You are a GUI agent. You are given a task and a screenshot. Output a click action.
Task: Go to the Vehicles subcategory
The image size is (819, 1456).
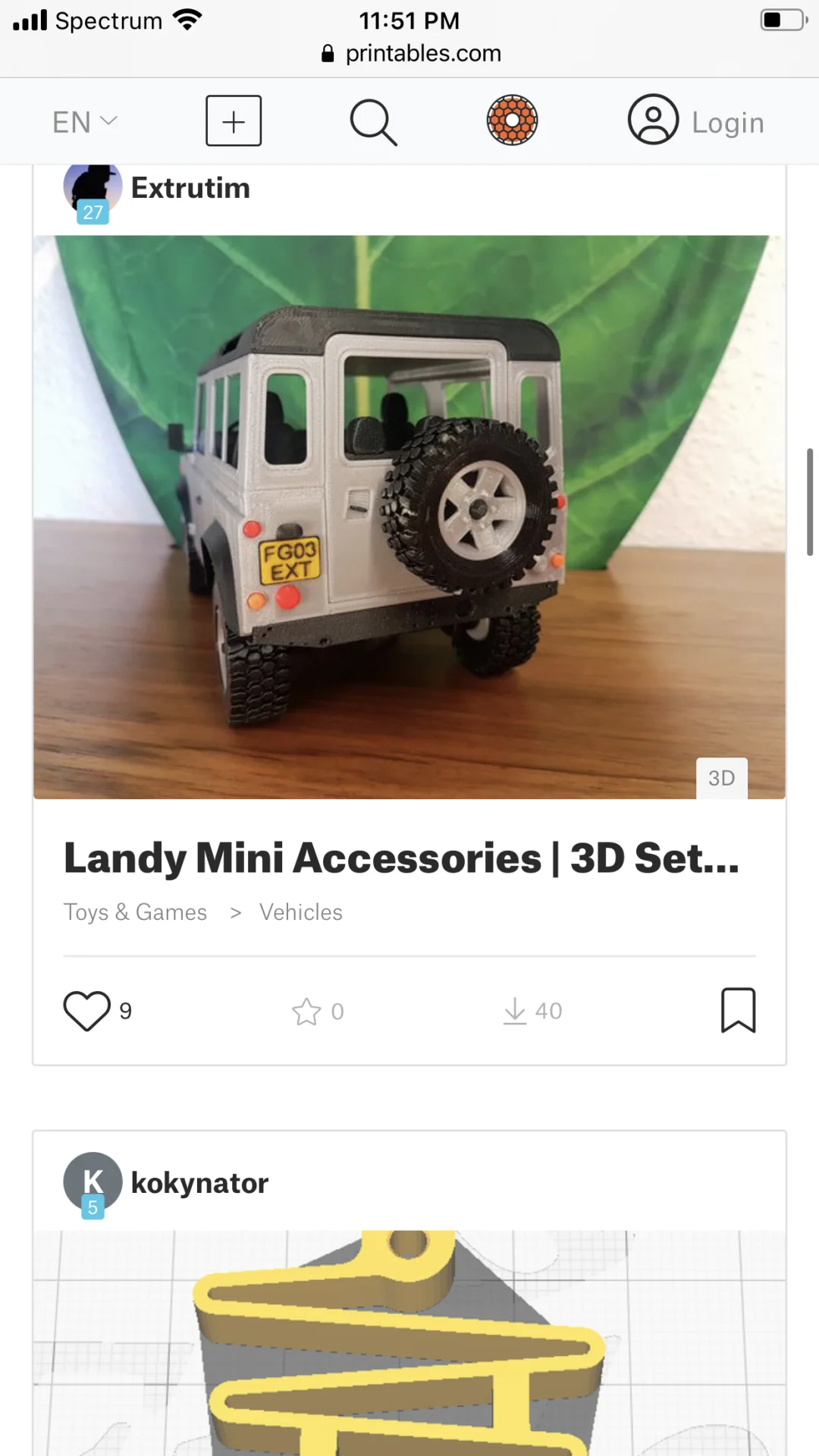click(x=300, y=912)
